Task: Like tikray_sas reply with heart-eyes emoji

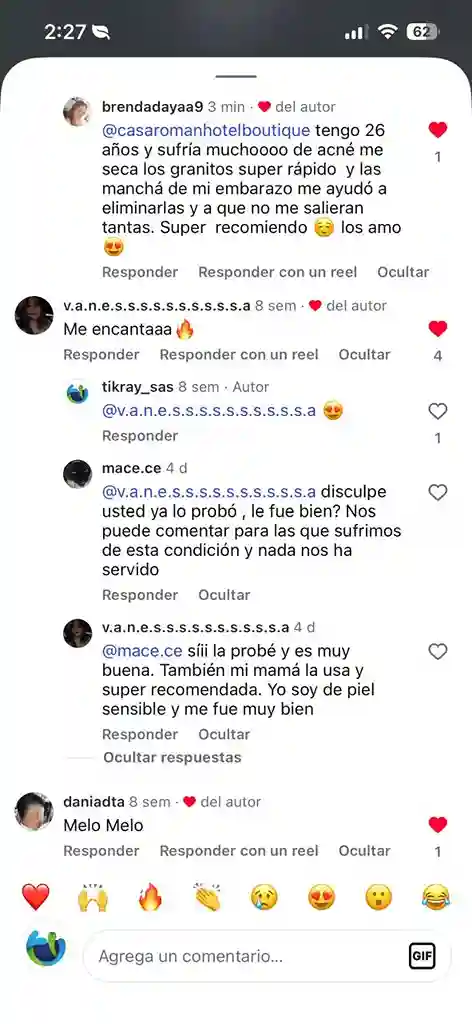Action: click(x=437, y=411)
